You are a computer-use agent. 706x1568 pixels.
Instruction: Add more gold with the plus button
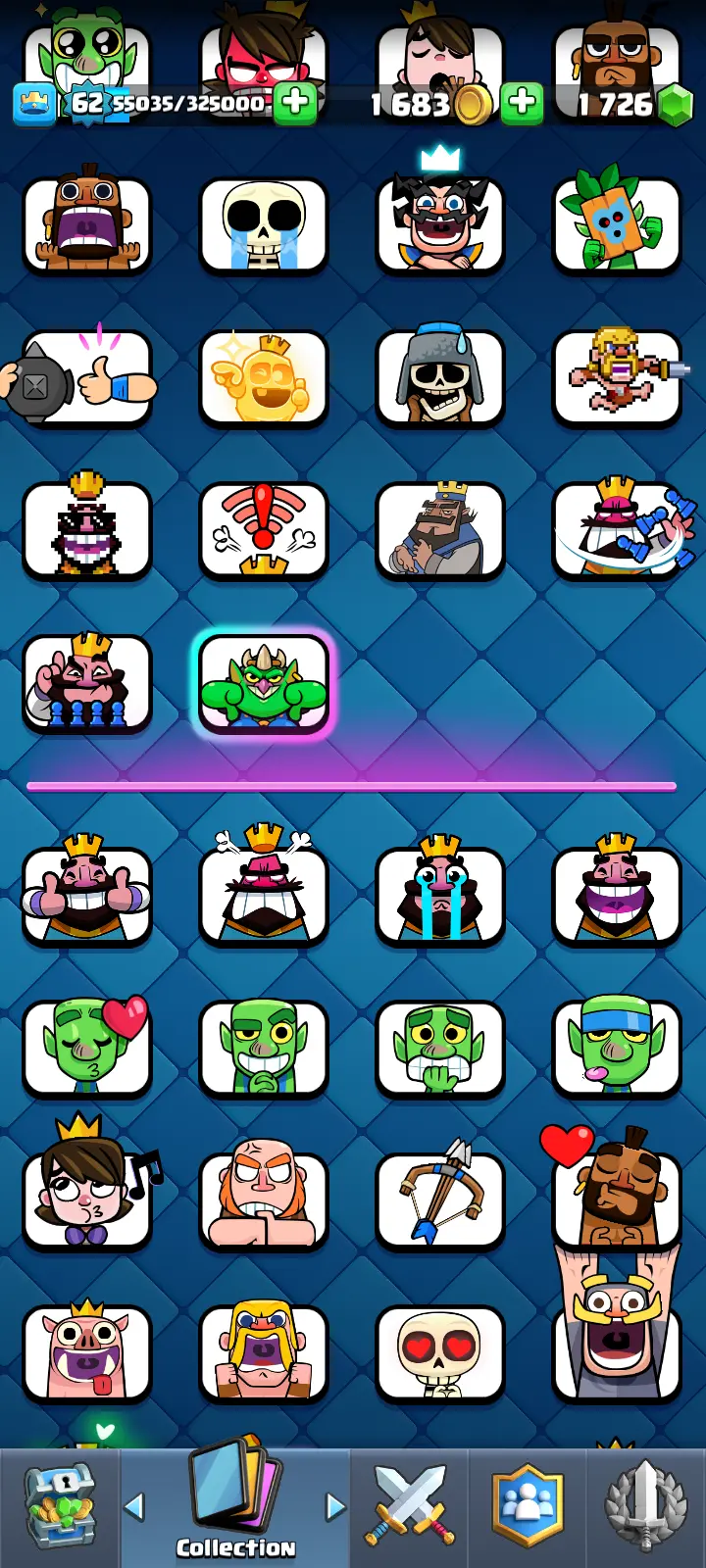tap(523, 102)
